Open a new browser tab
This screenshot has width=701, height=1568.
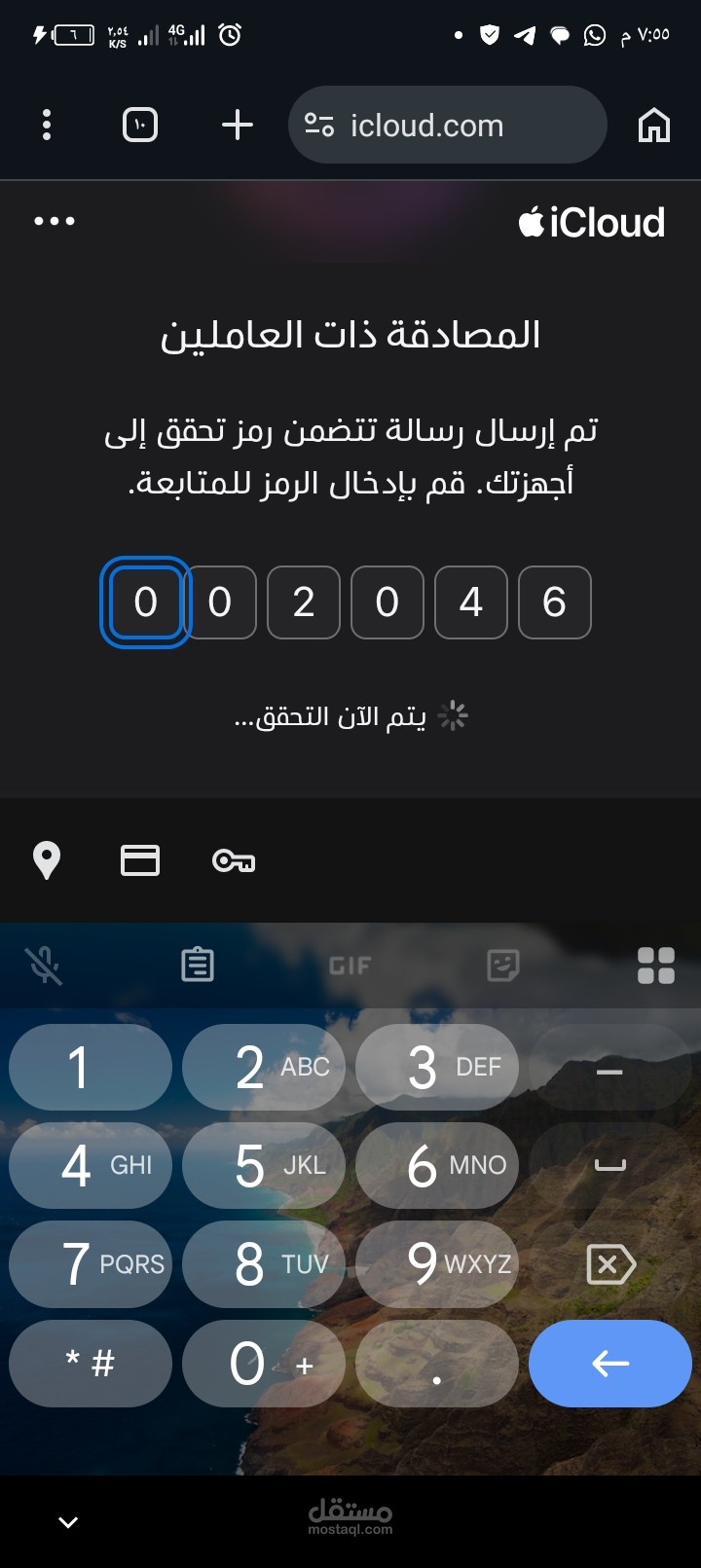coord(238,125)
